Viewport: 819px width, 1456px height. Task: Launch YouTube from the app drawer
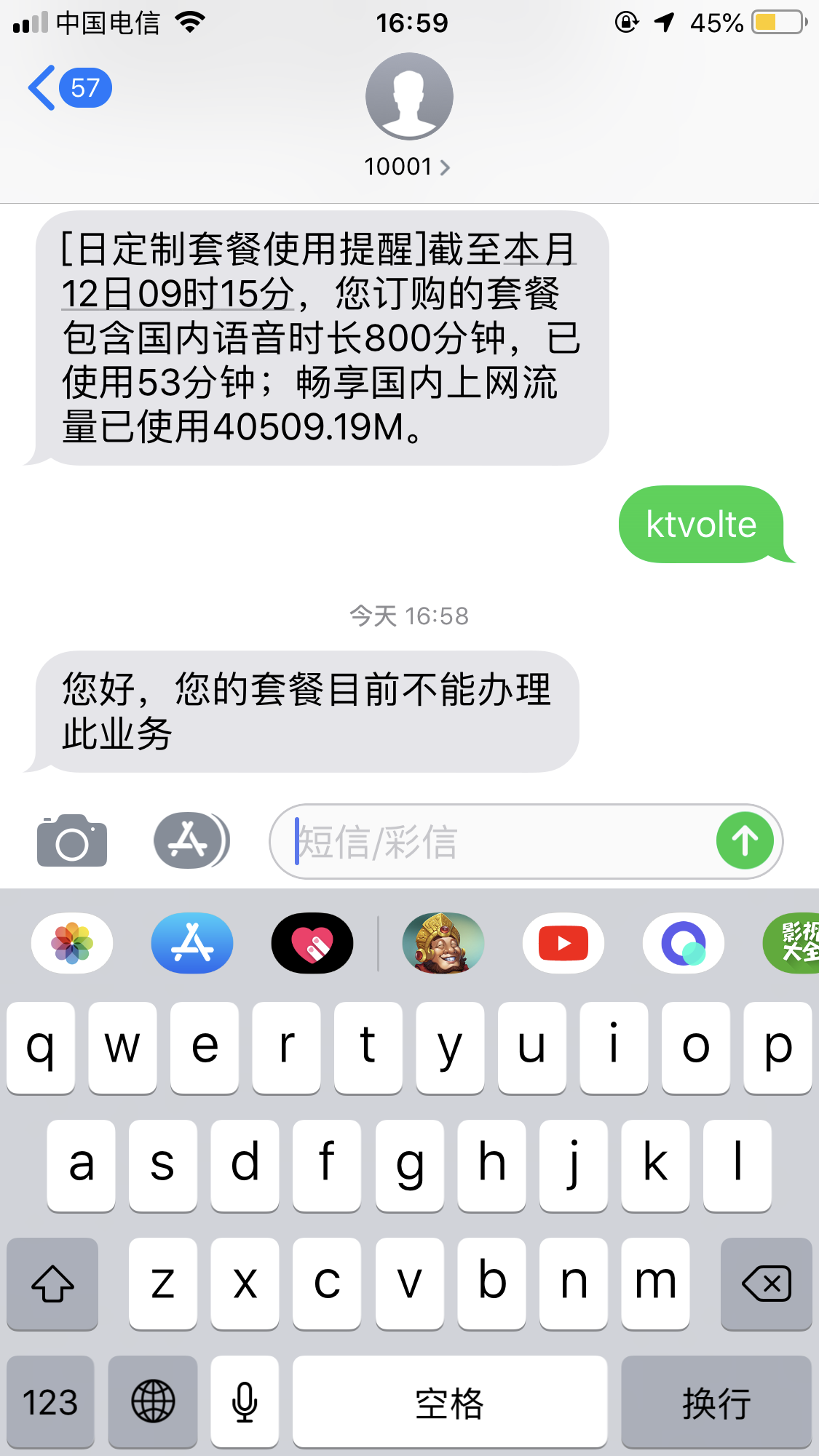tap(563, 943)
